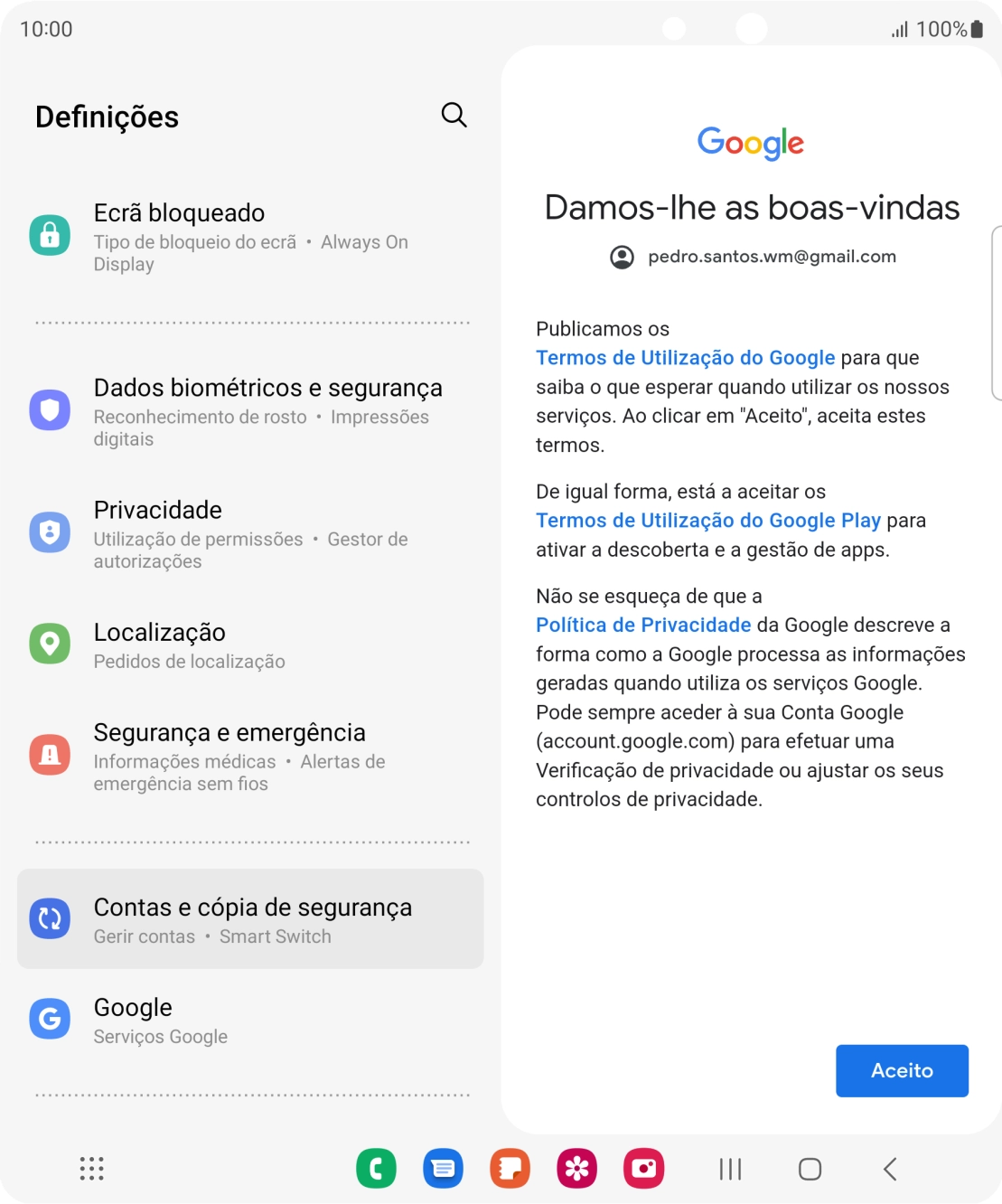Open the Phone app from taskbar

[x=377, y=1168]
